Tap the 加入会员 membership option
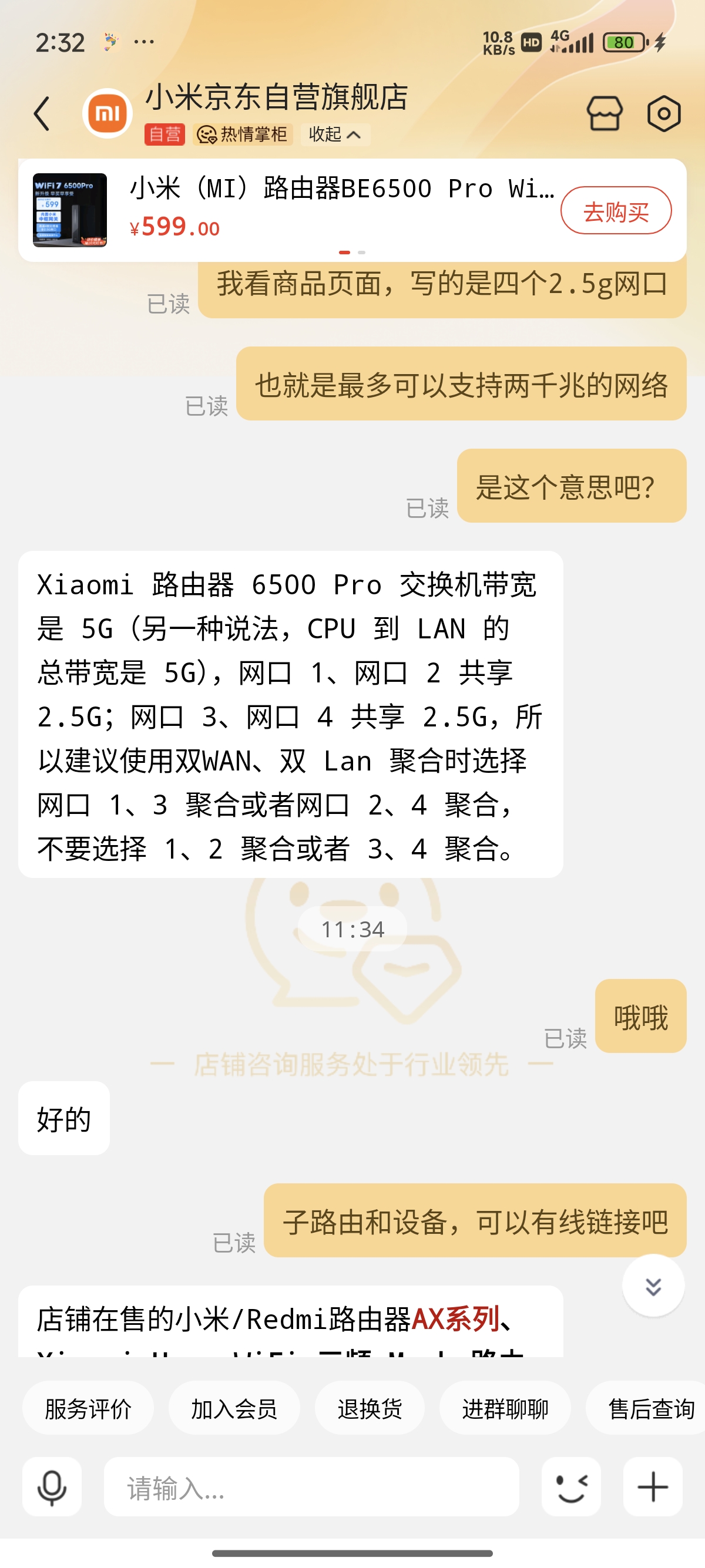 click(234, 1408)
